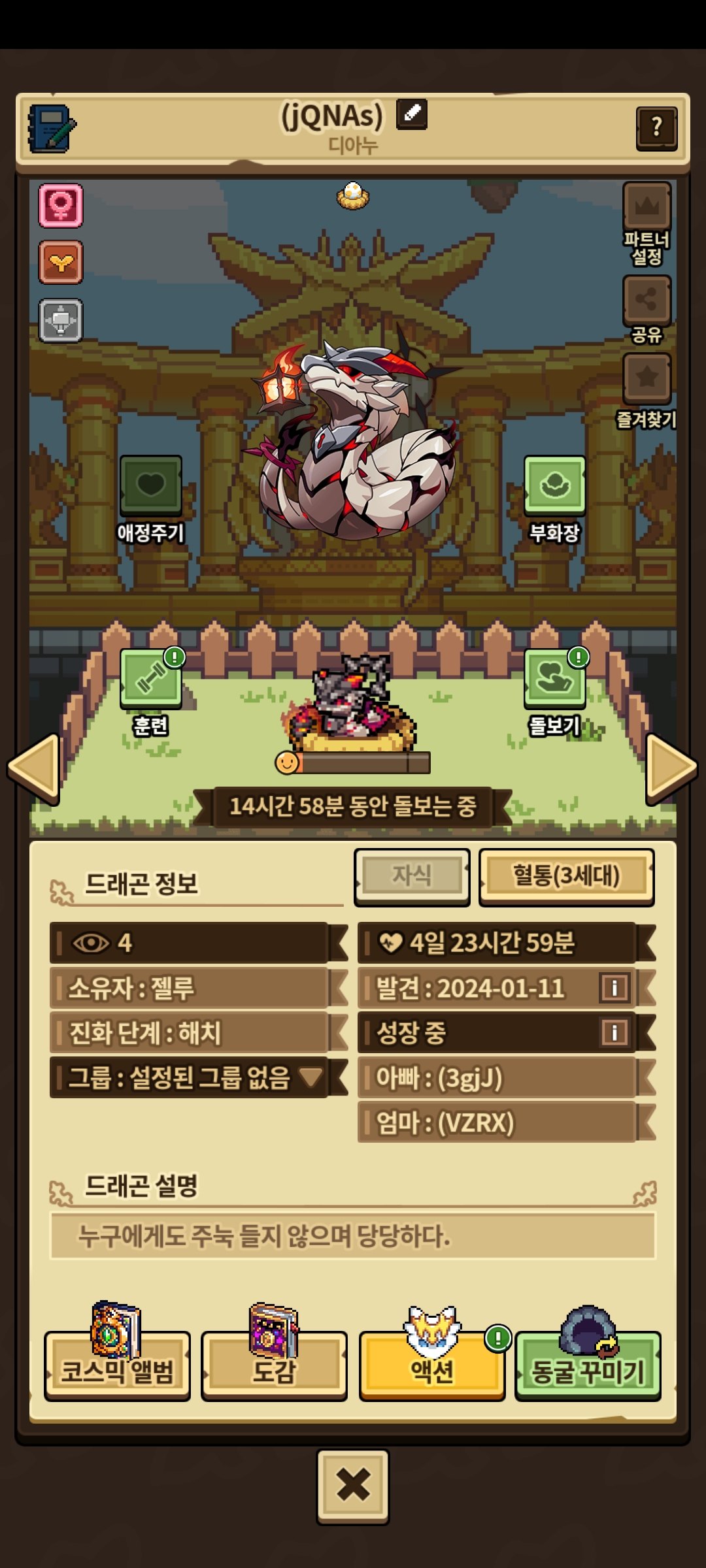Viewport: 706px width, 1568px height.
Task: Start 훈련 training
Action: pyautogui.click(x=151, y=679)
